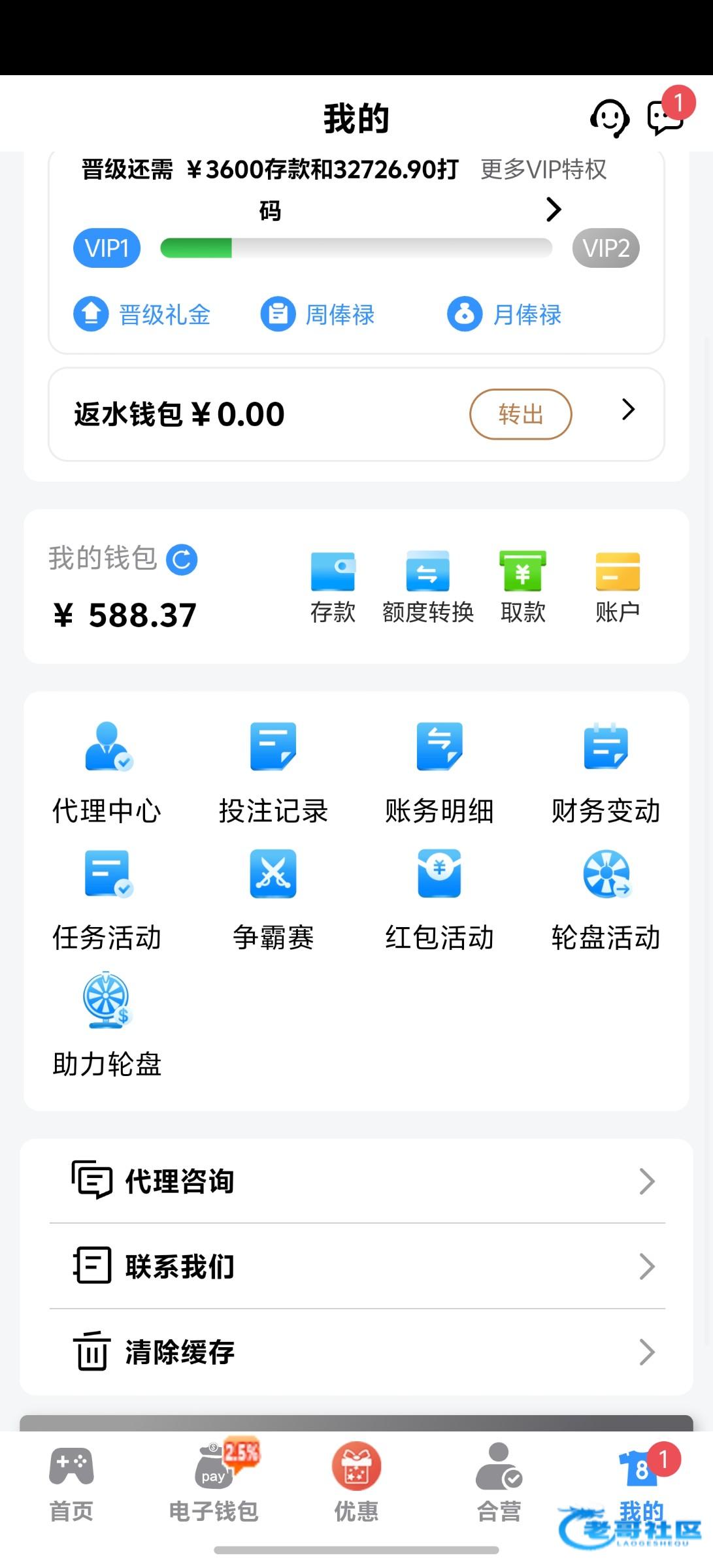Select 清除缓存 row

pos(357,1352)
